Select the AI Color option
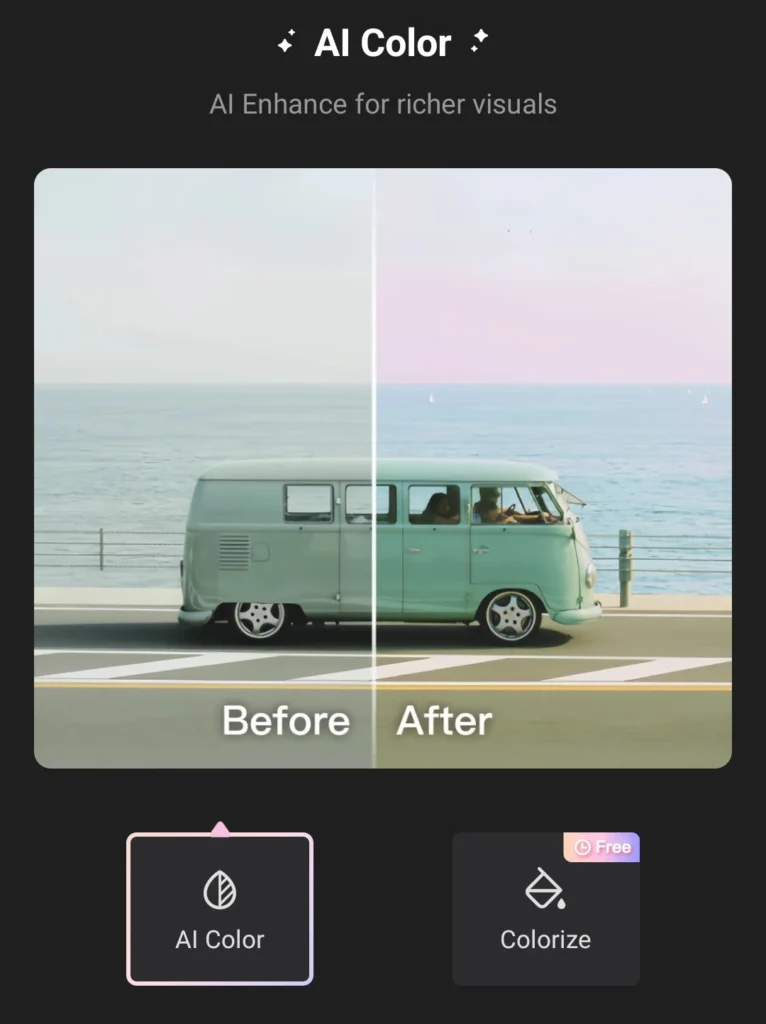This screenshot has height=1024, width=766. coord(220,909)
